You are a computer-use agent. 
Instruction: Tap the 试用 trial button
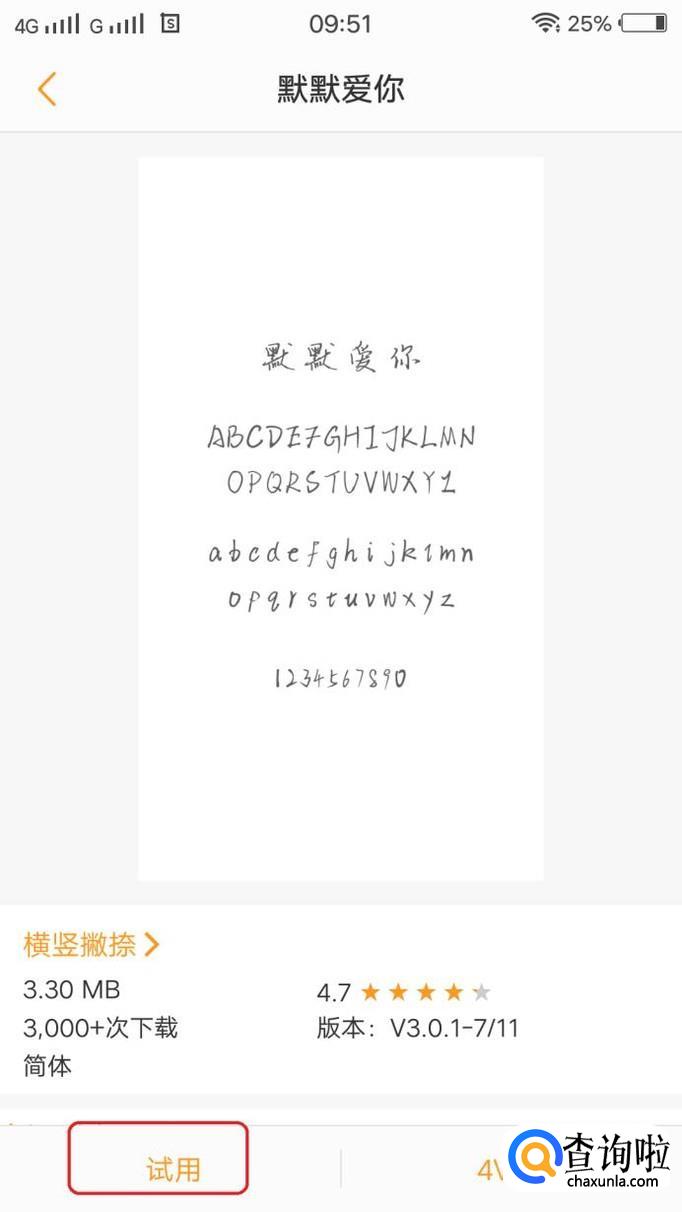pos(172,1169)
